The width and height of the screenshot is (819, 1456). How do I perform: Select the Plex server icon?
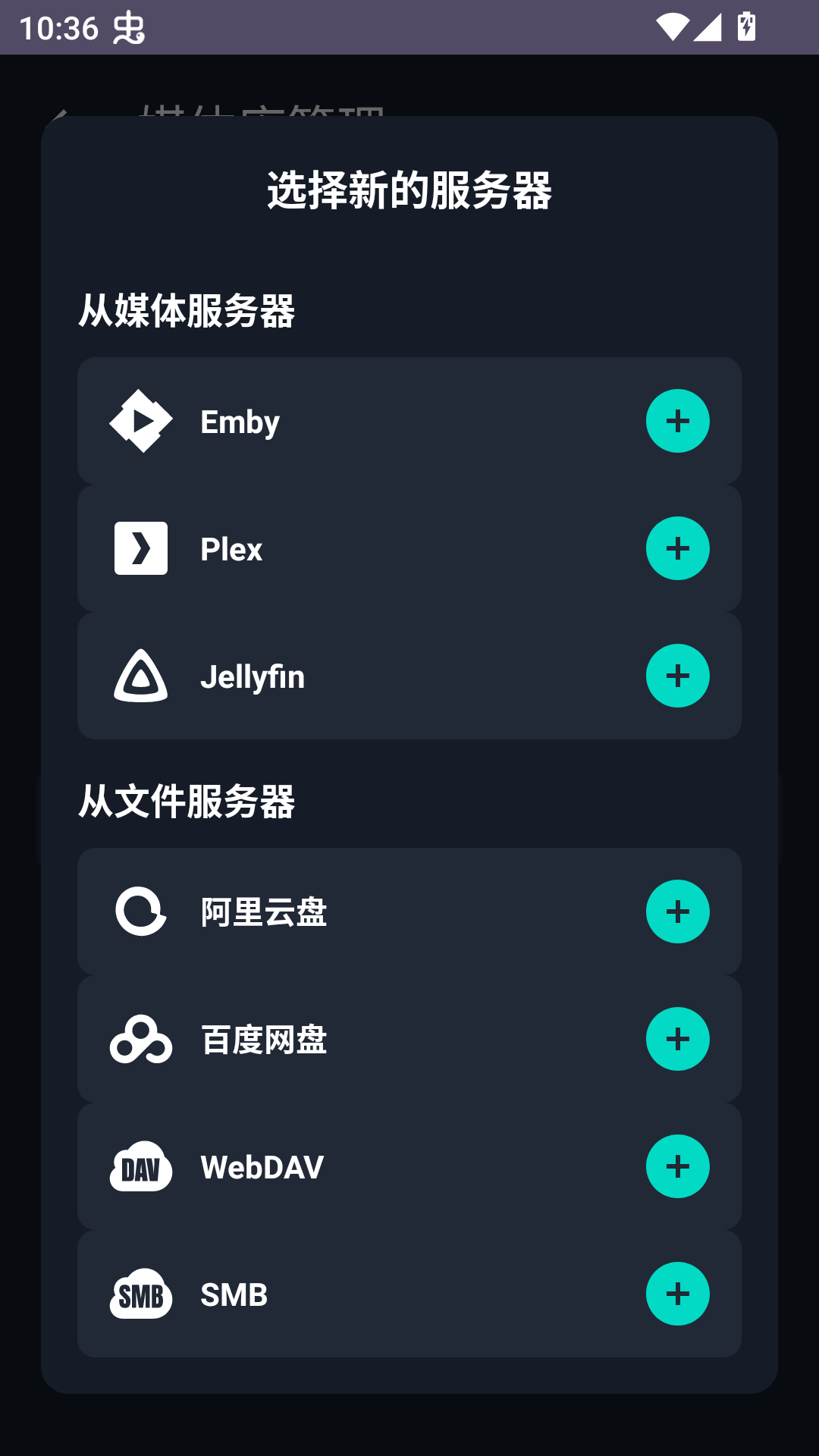coord(140,548)
